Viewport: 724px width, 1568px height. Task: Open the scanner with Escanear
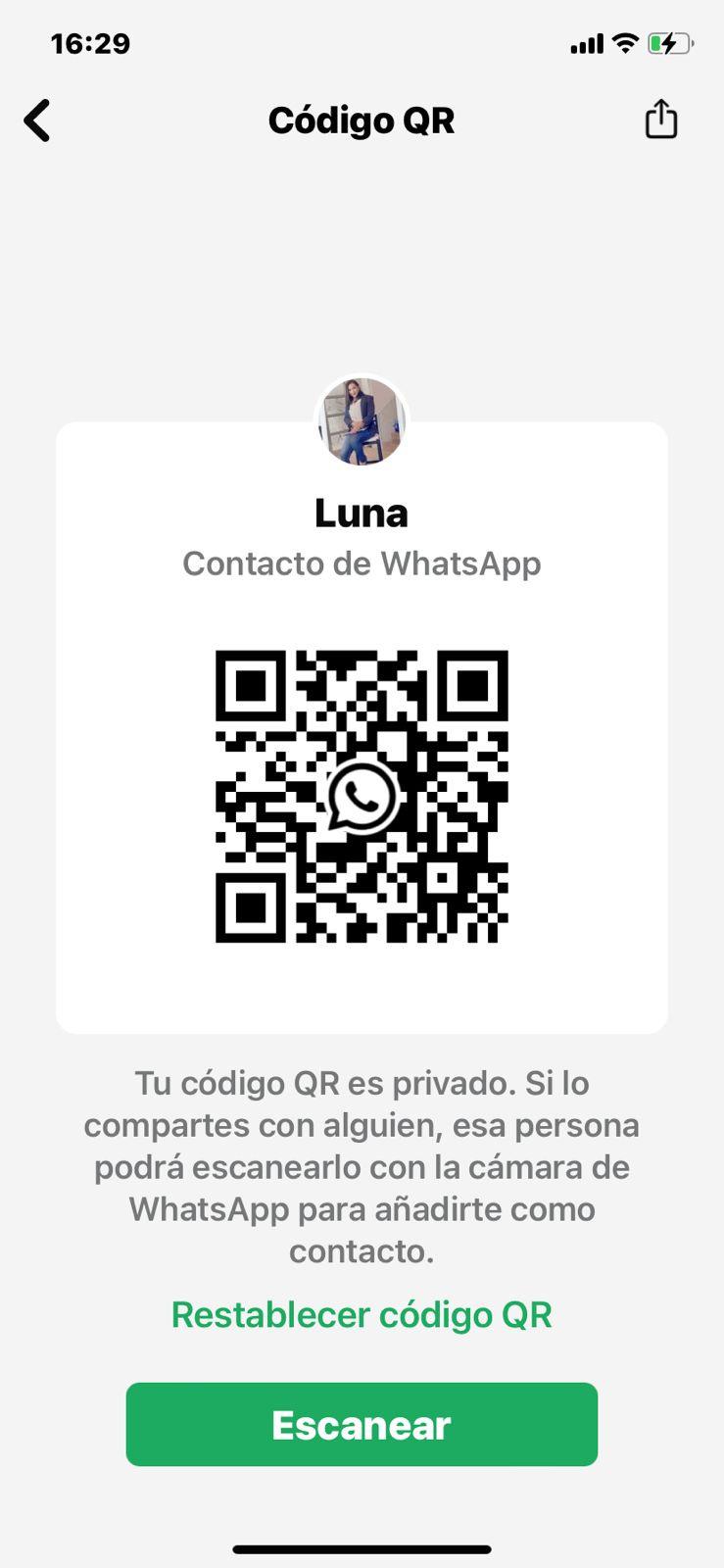point(362,1424)
